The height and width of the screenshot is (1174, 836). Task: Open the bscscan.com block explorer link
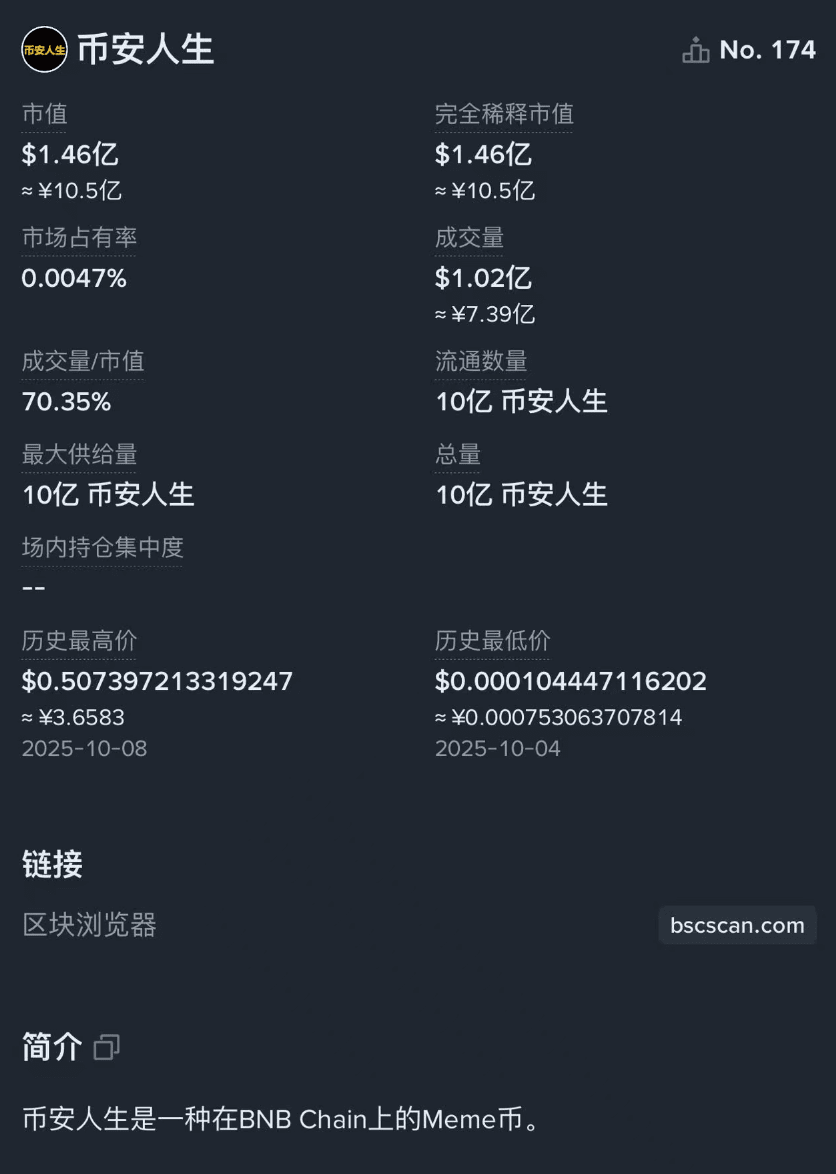[x=737, y=925]
